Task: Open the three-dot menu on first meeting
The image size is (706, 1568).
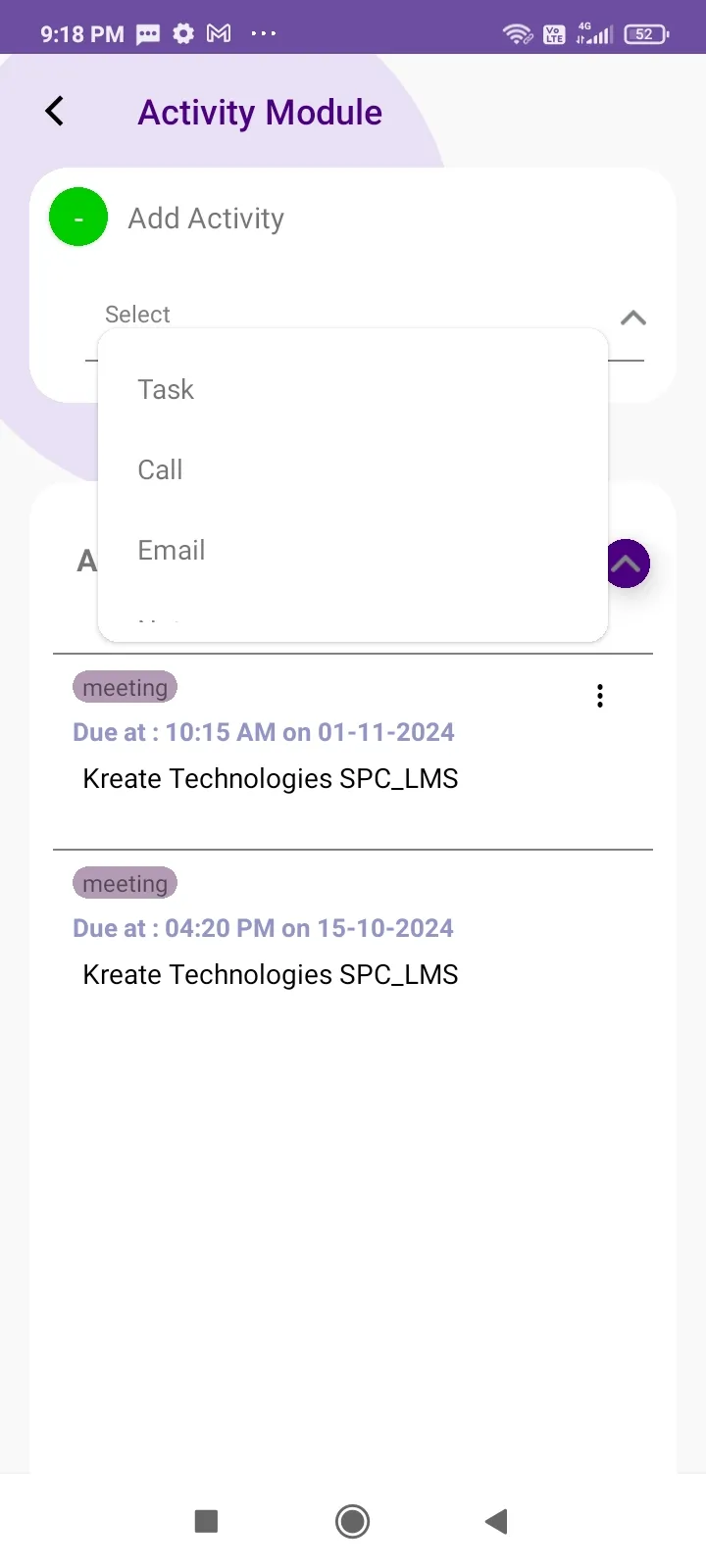Action: coord(599,695)
